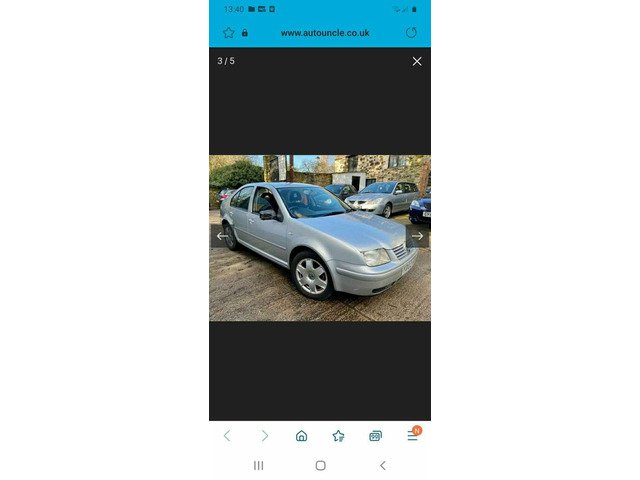The height and width of the screenshot is (480, 640).
Task: View open browser tabs
Action: tap(375, 435)
